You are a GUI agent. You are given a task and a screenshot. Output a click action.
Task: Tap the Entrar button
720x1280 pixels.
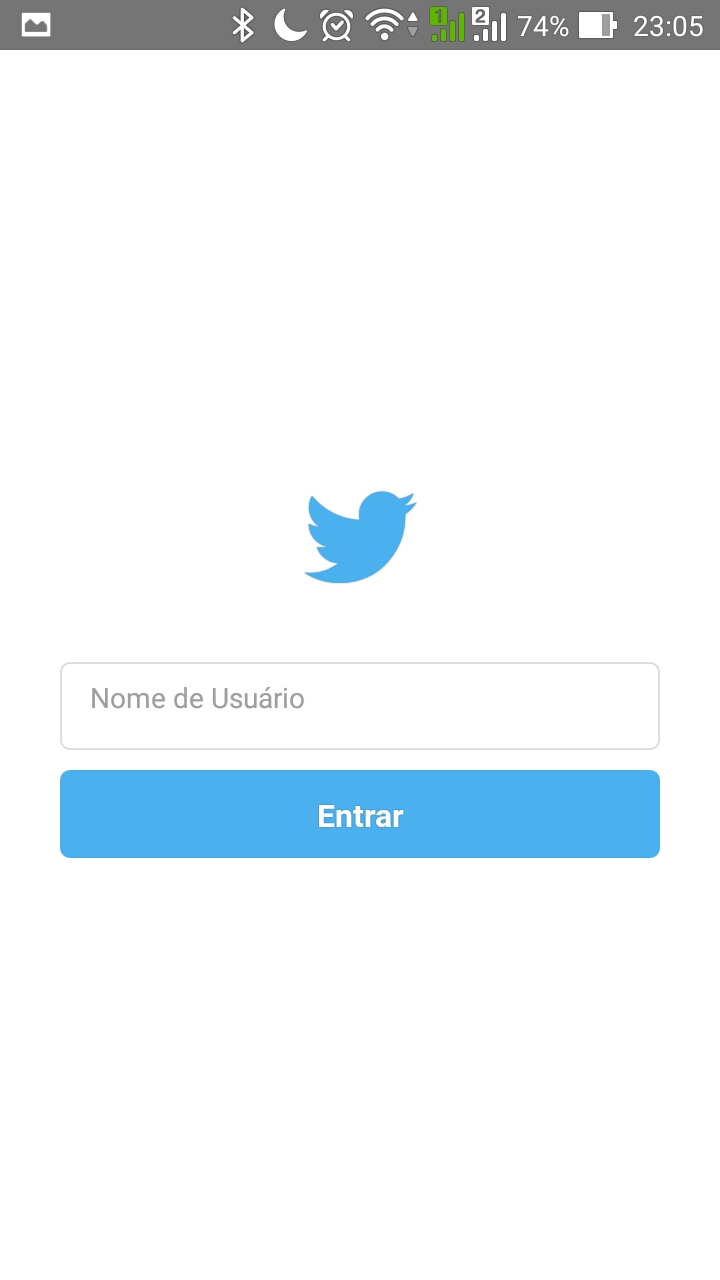(360, 814)
